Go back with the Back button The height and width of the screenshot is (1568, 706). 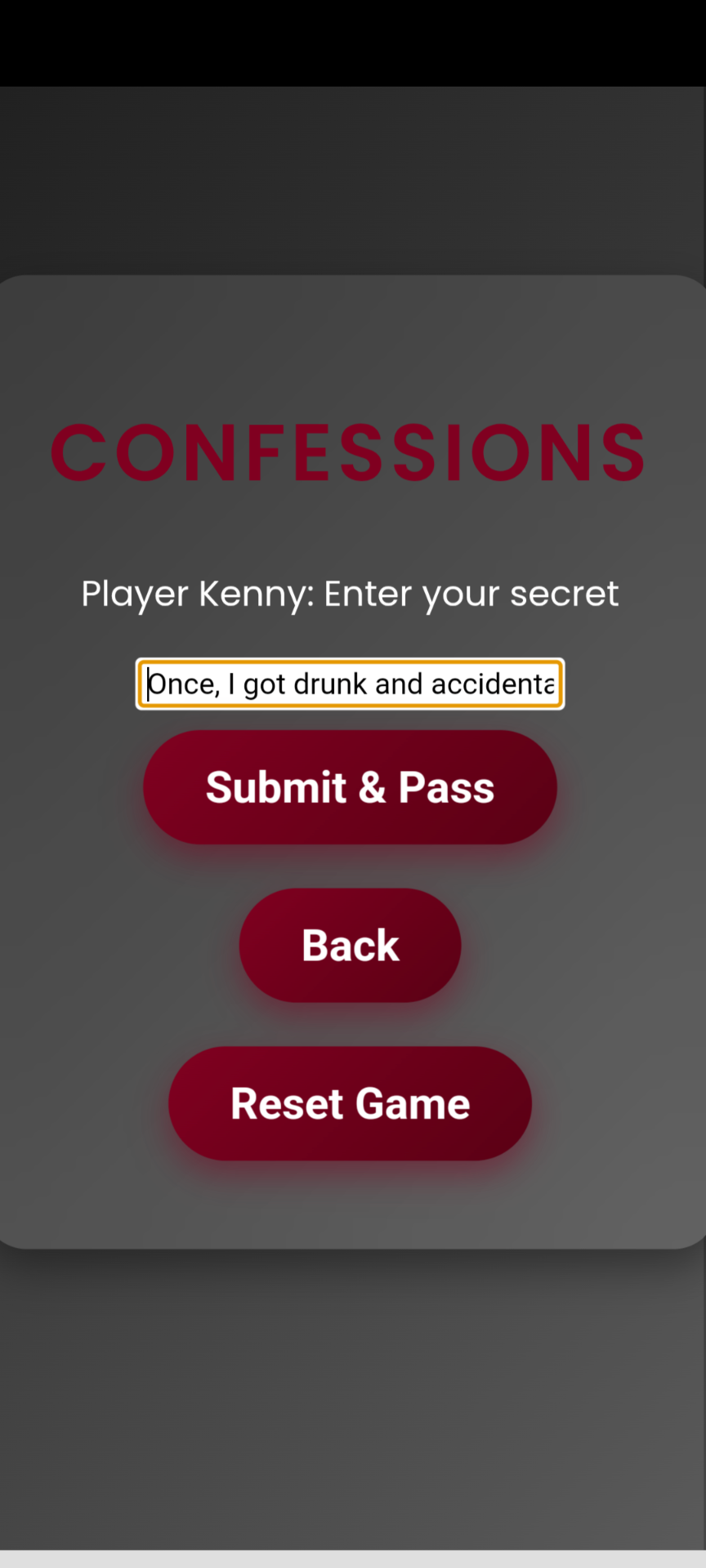tap(350, 946)
